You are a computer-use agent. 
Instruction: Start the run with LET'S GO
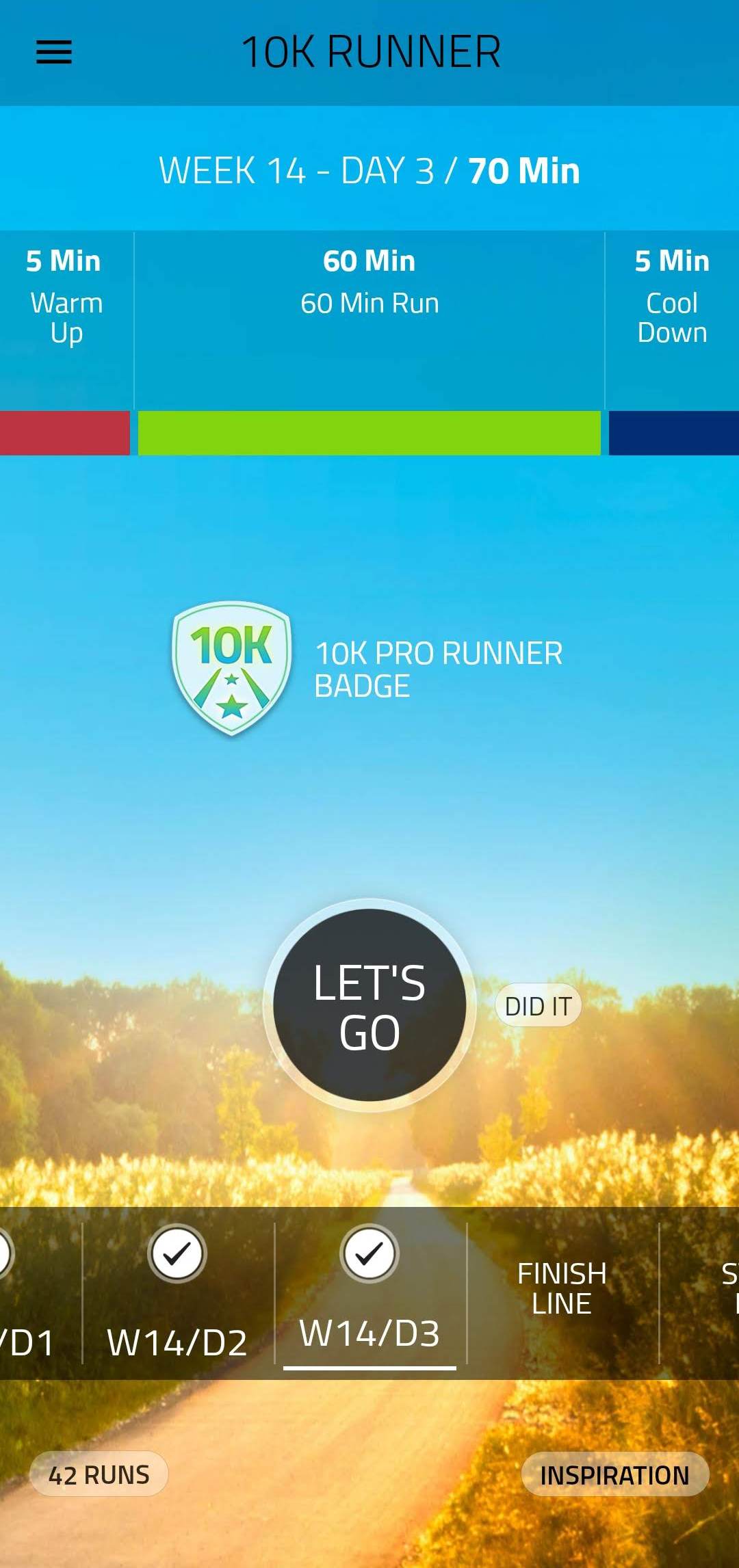pos(369,1005)
